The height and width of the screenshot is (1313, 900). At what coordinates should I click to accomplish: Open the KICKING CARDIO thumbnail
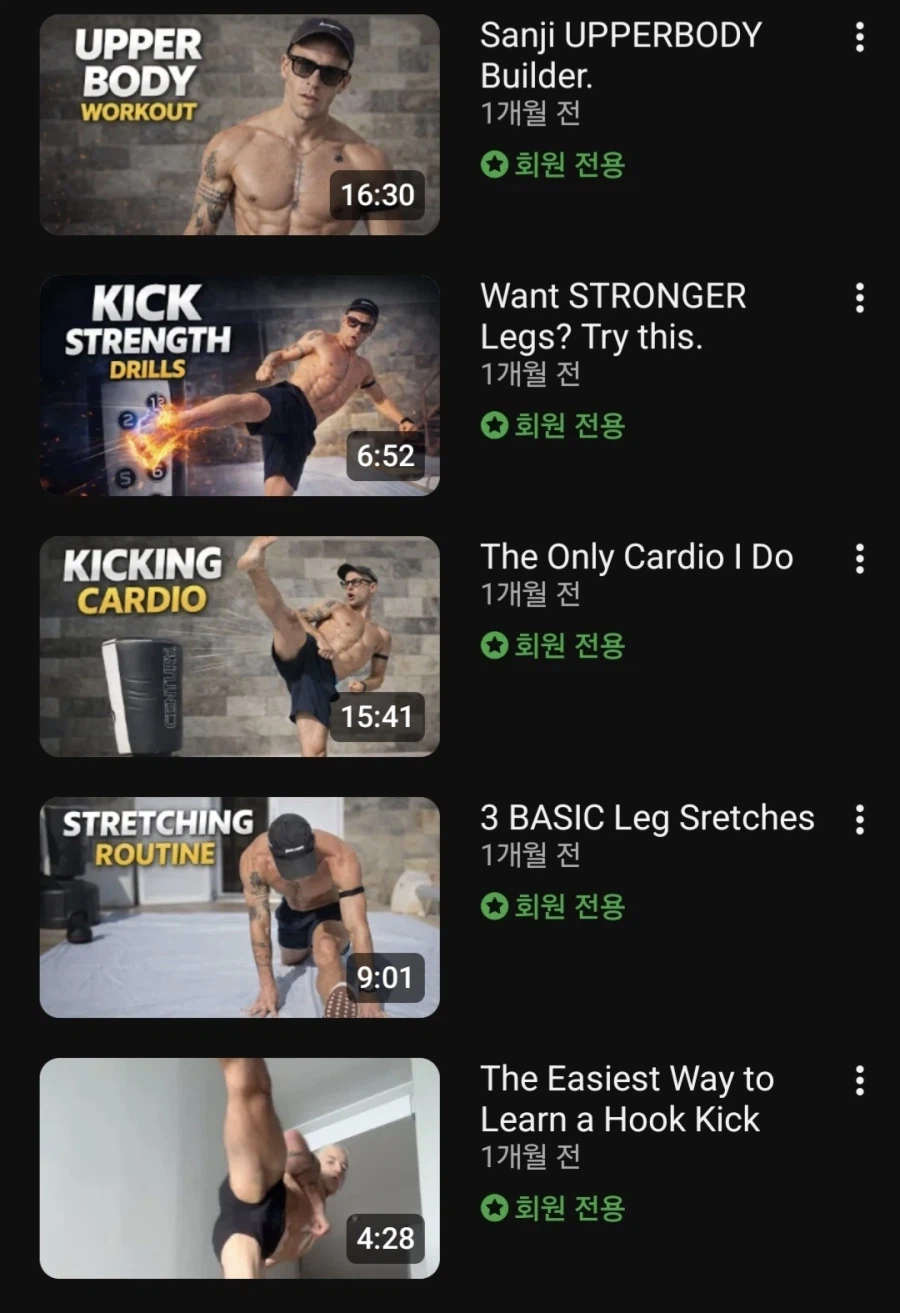(x=238, y=645)
